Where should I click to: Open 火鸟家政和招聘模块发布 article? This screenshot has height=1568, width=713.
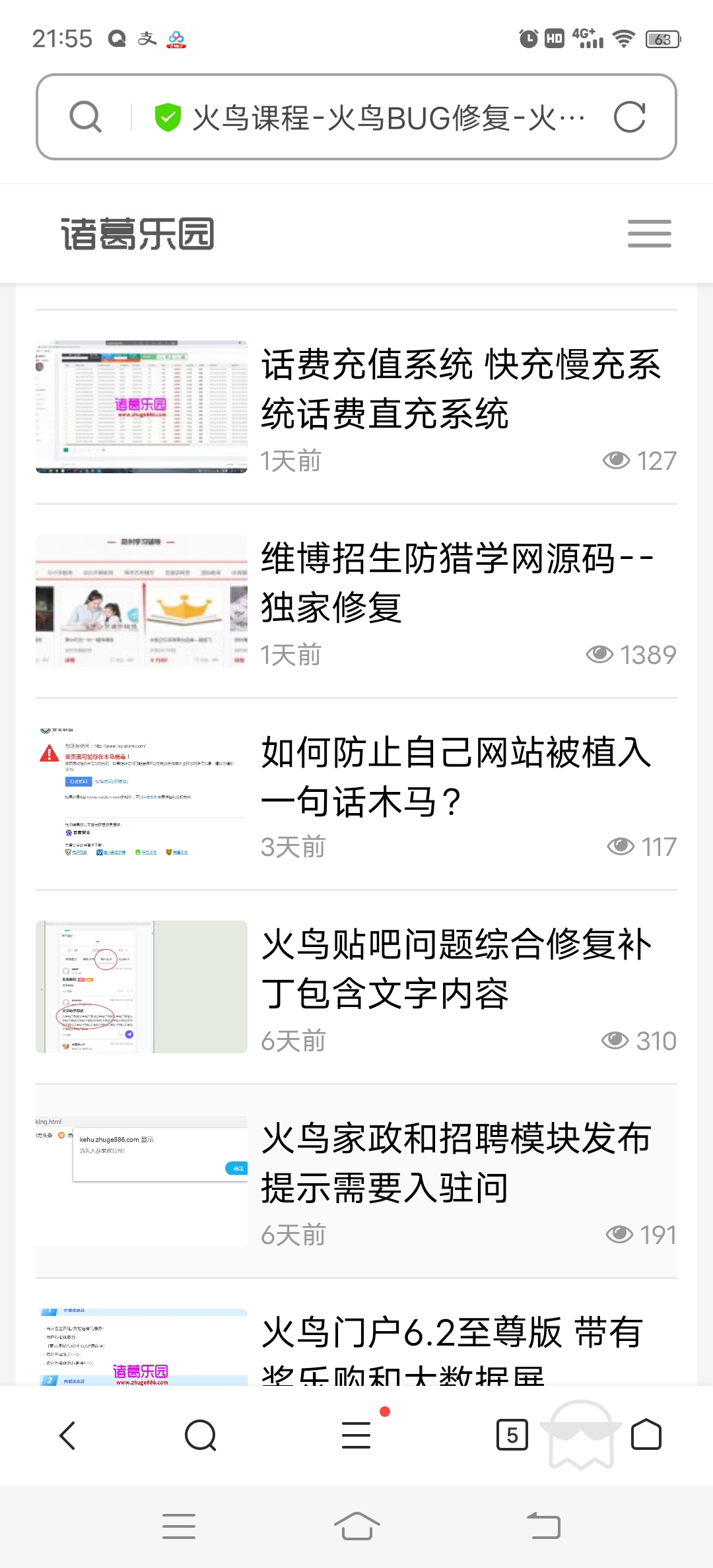(x=456, y=1162)
